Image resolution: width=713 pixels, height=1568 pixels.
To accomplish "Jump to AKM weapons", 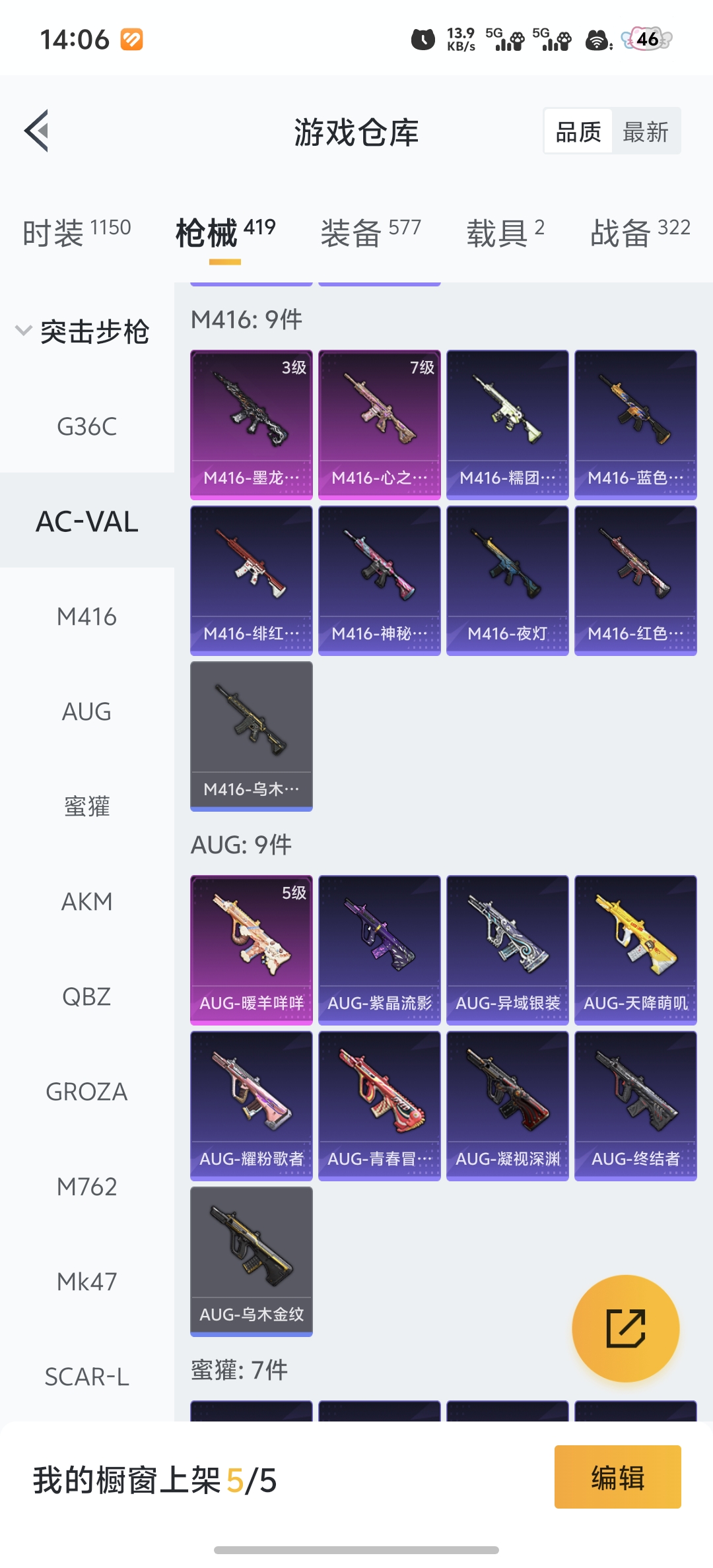I will click(86, 901).
